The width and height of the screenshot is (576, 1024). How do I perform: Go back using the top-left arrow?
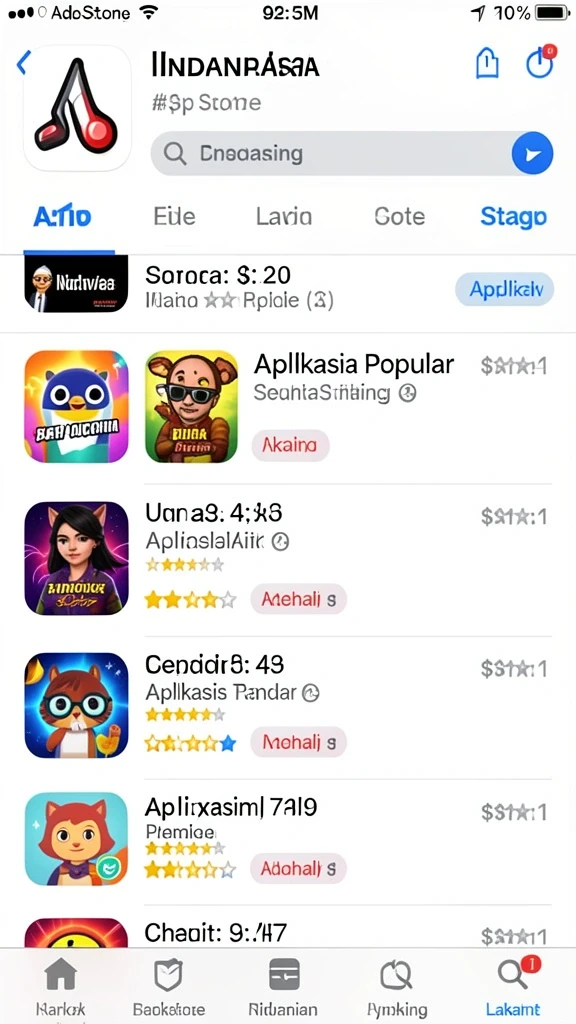coord(24,63)
